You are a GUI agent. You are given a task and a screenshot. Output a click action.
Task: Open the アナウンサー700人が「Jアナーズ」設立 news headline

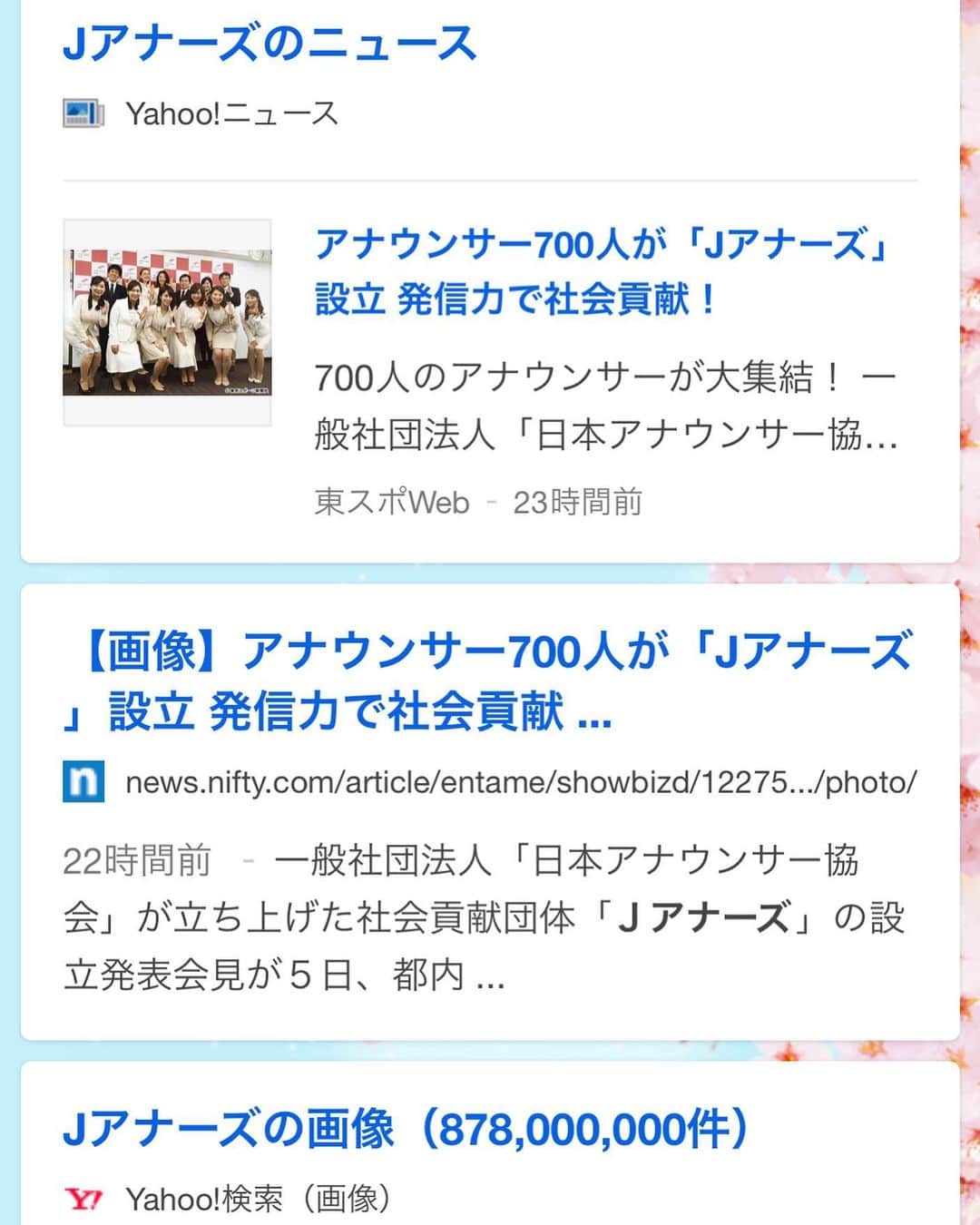602,270
